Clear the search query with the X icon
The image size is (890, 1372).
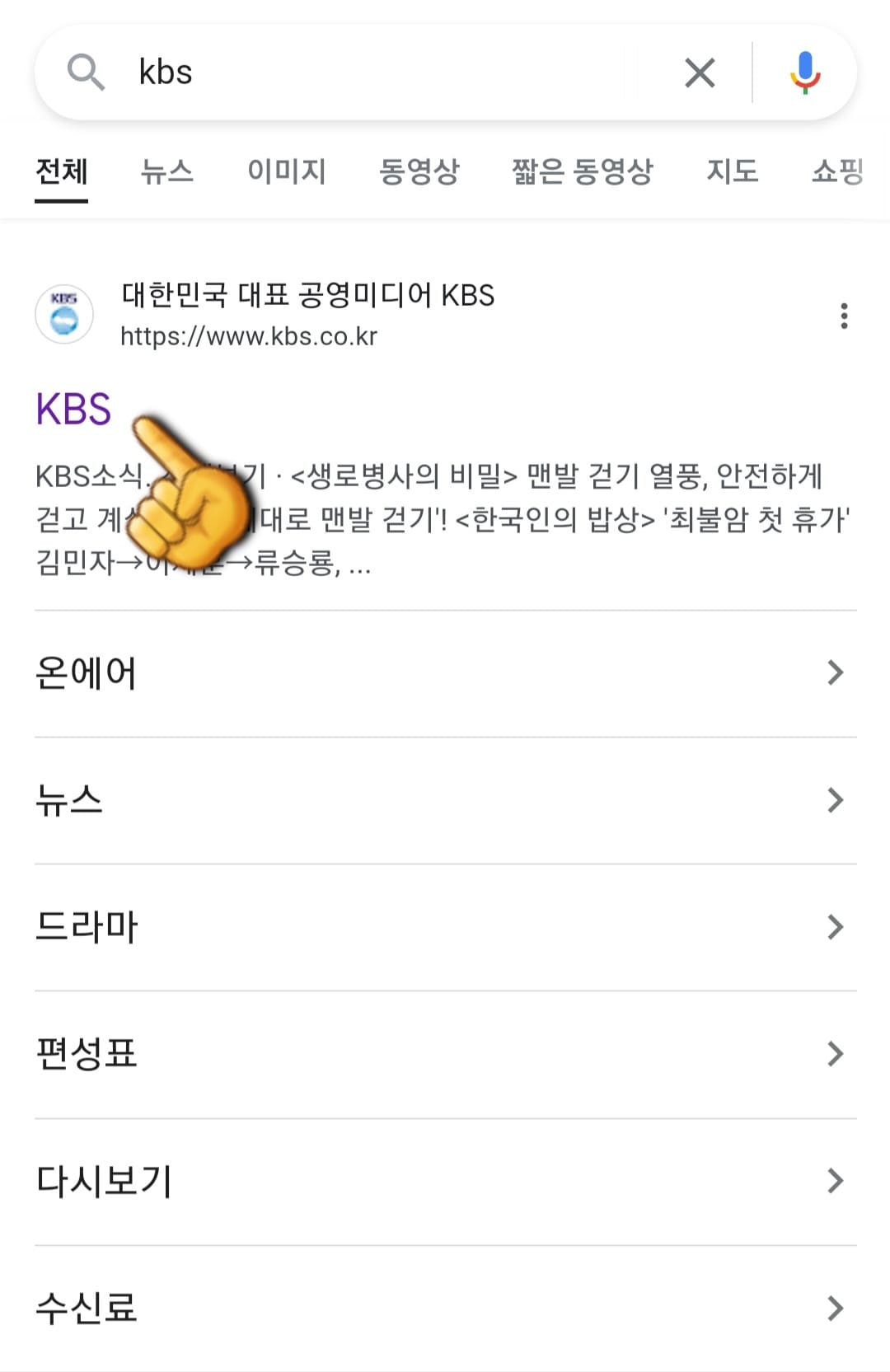699,73
